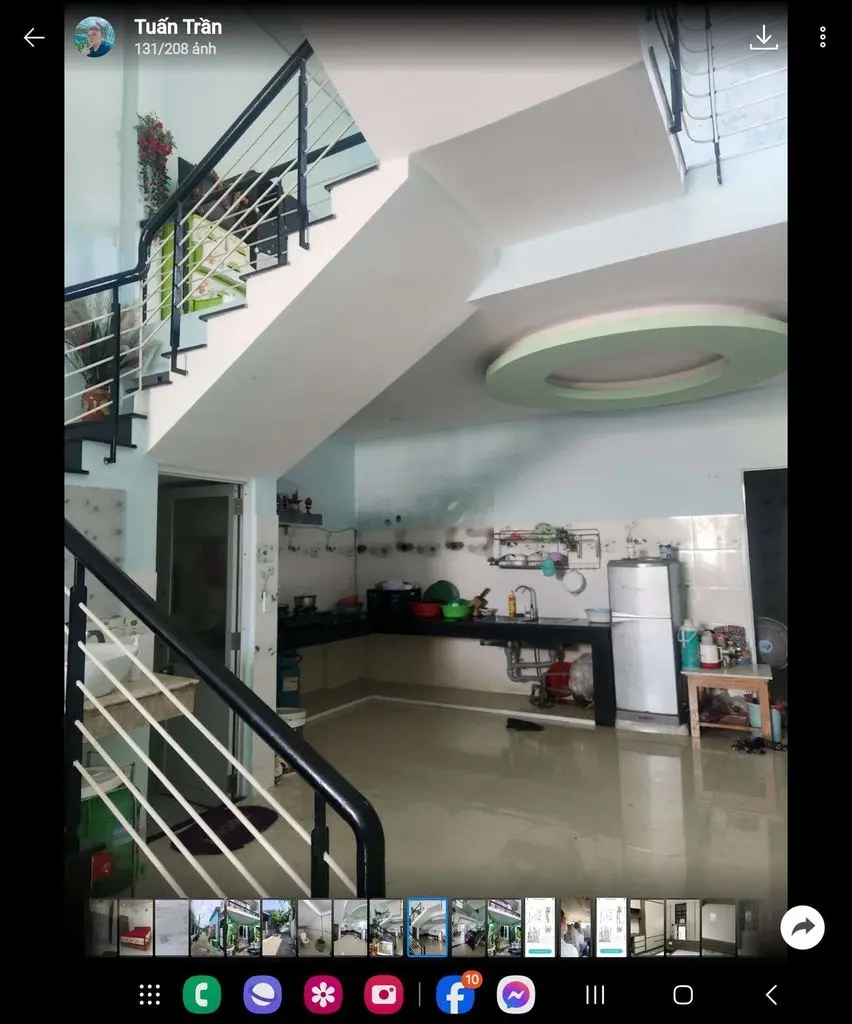The height and width of the screenshot is (1024, 852).
Task: Open the three-dot overflow menu
Action: pos(822,37)
